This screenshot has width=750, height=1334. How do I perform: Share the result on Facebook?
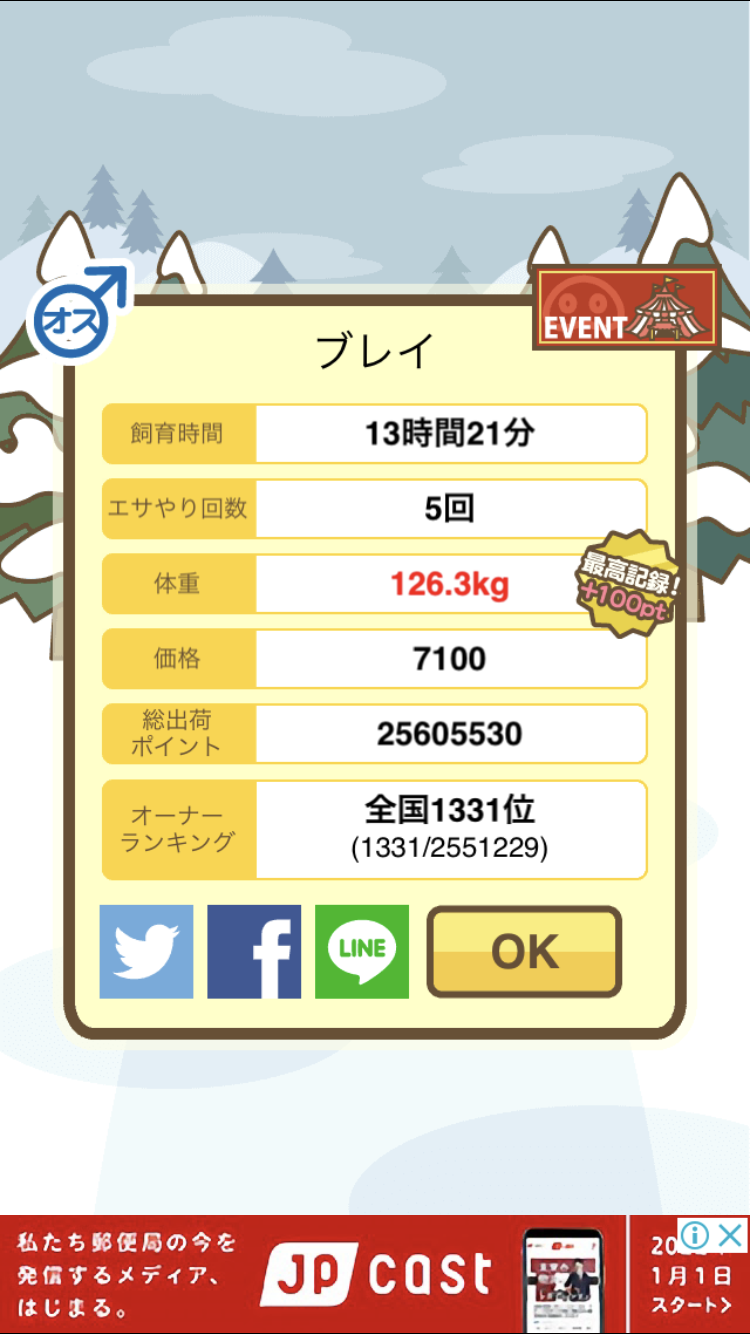(x=254, y=951)
